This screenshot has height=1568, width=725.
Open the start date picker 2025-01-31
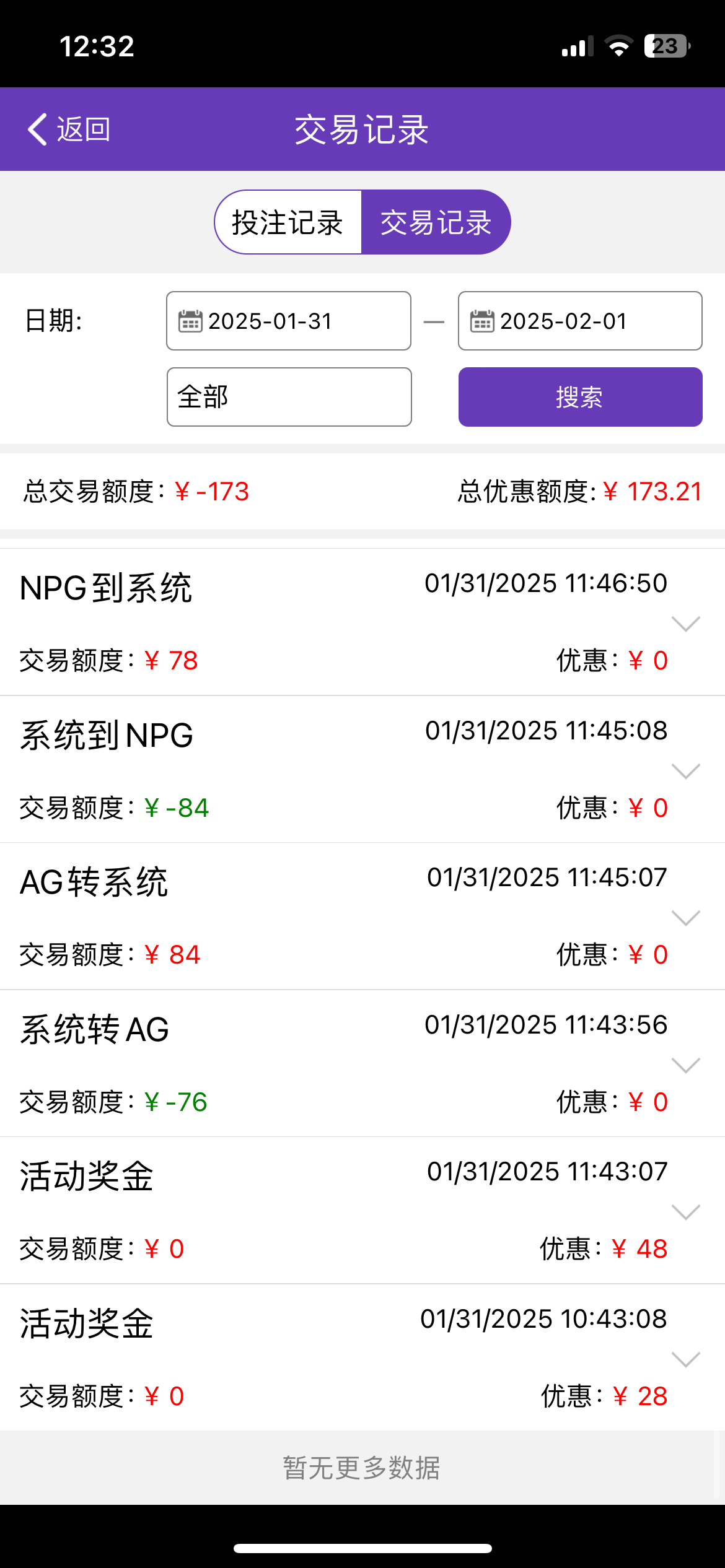pyautogui.click(x=289, y=321)
